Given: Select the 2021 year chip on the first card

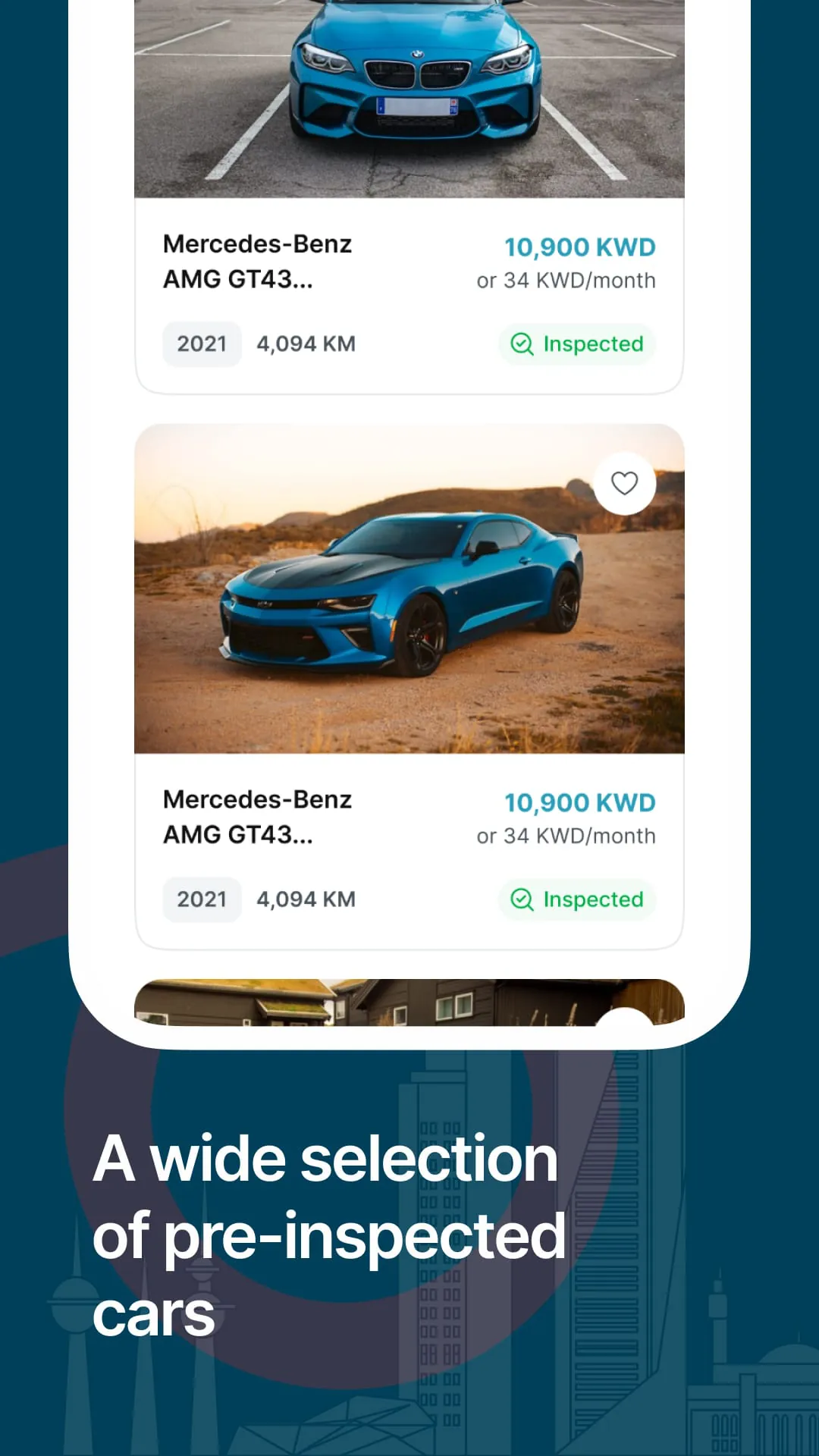Looking at the screenshot, I should coord(202,344).
